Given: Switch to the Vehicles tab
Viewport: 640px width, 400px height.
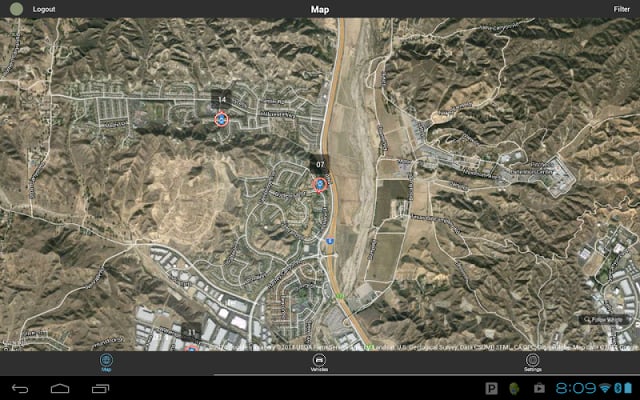Looking at the screenshot, I should [x=319, y=362].
